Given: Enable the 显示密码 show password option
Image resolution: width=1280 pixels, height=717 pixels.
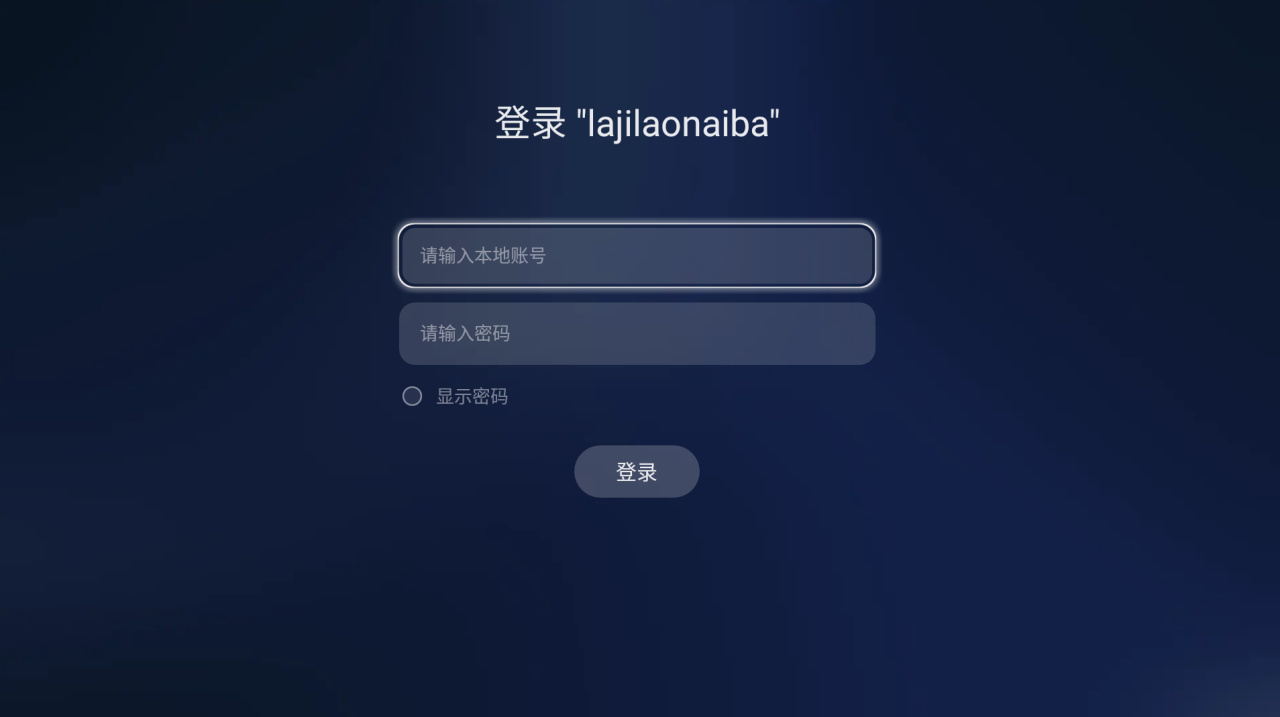Looking at the screenshot, I should point(412,397).
